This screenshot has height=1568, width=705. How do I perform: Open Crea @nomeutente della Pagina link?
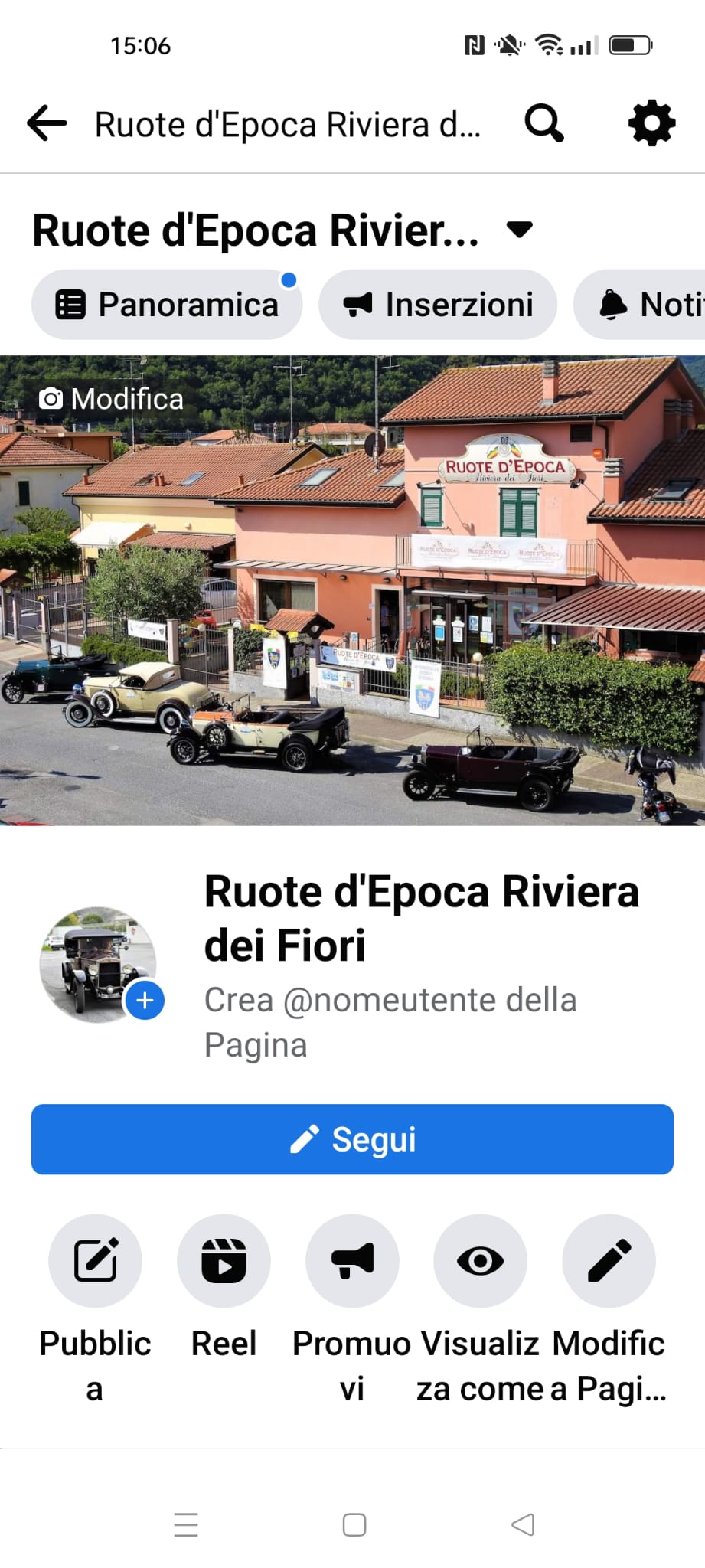390,1022
